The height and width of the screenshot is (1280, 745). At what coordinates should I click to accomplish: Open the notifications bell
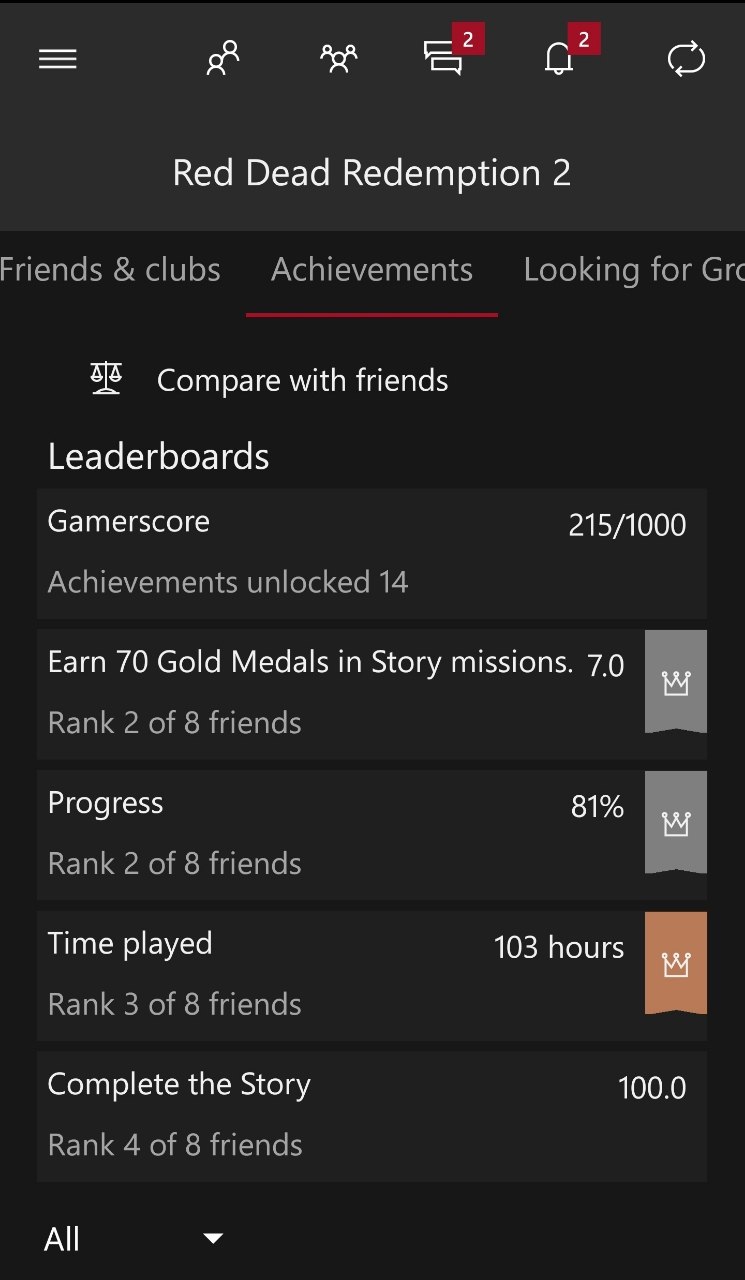click(559, 59)
